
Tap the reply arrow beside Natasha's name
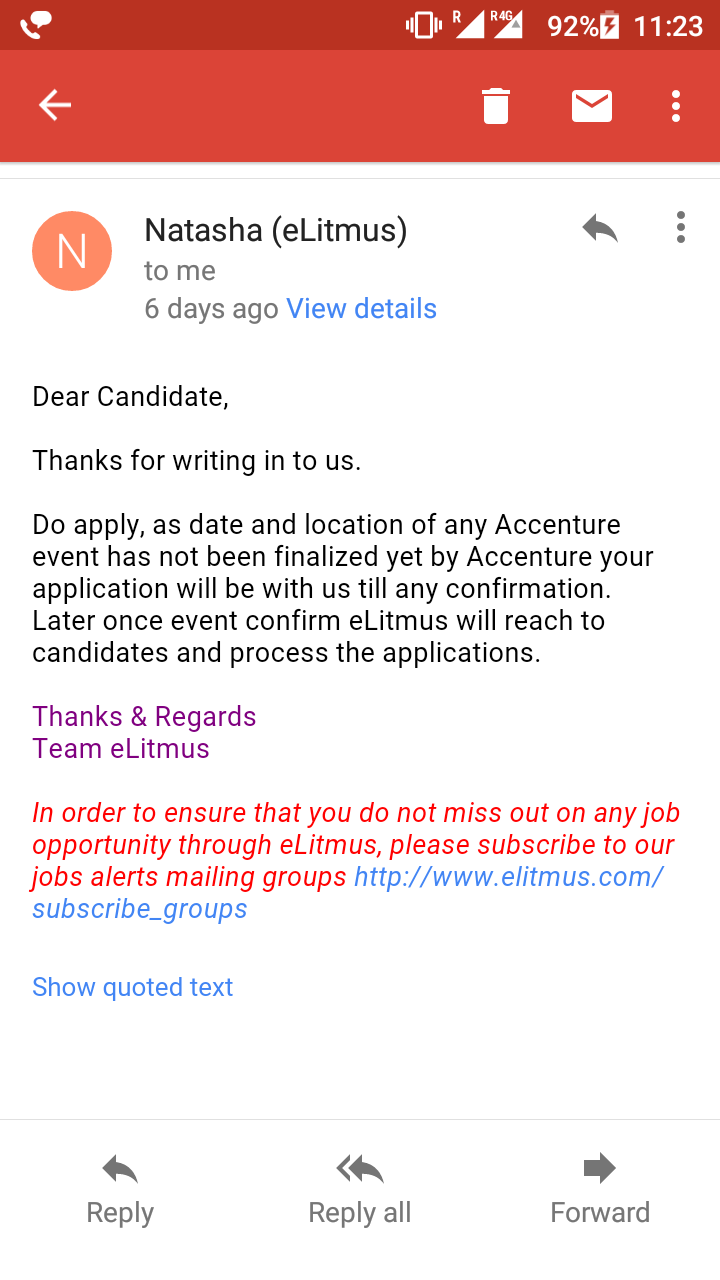point(600,229)
